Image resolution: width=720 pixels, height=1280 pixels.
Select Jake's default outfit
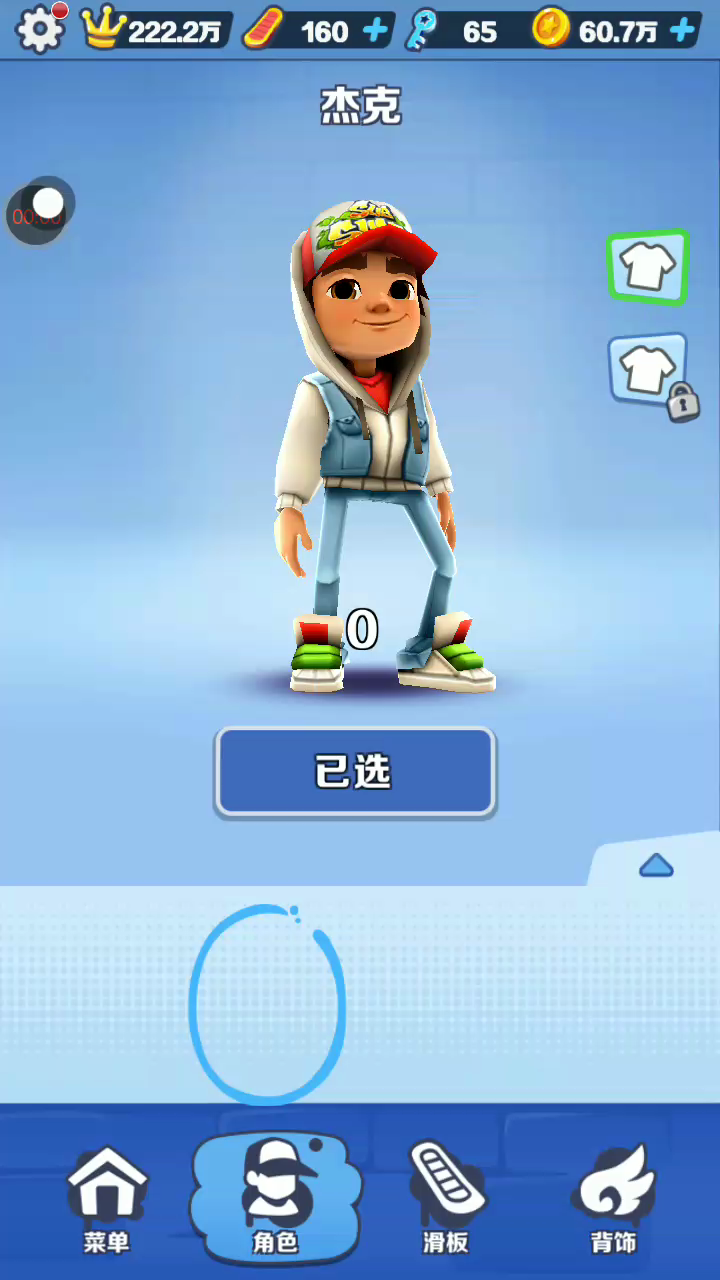[x=647, y=267]
